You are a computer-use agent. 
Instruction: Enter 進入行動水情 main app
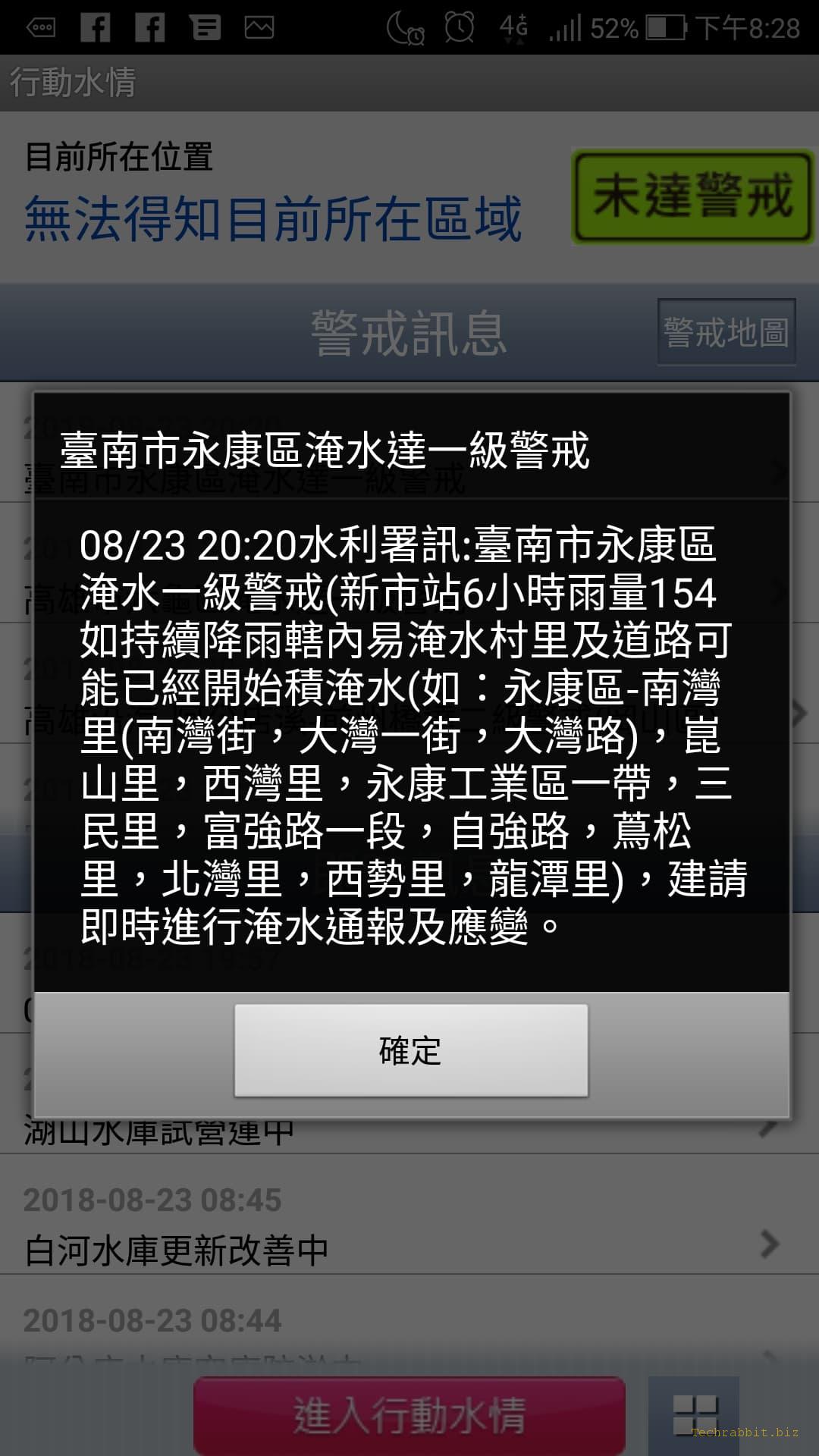coord(409,1415)
